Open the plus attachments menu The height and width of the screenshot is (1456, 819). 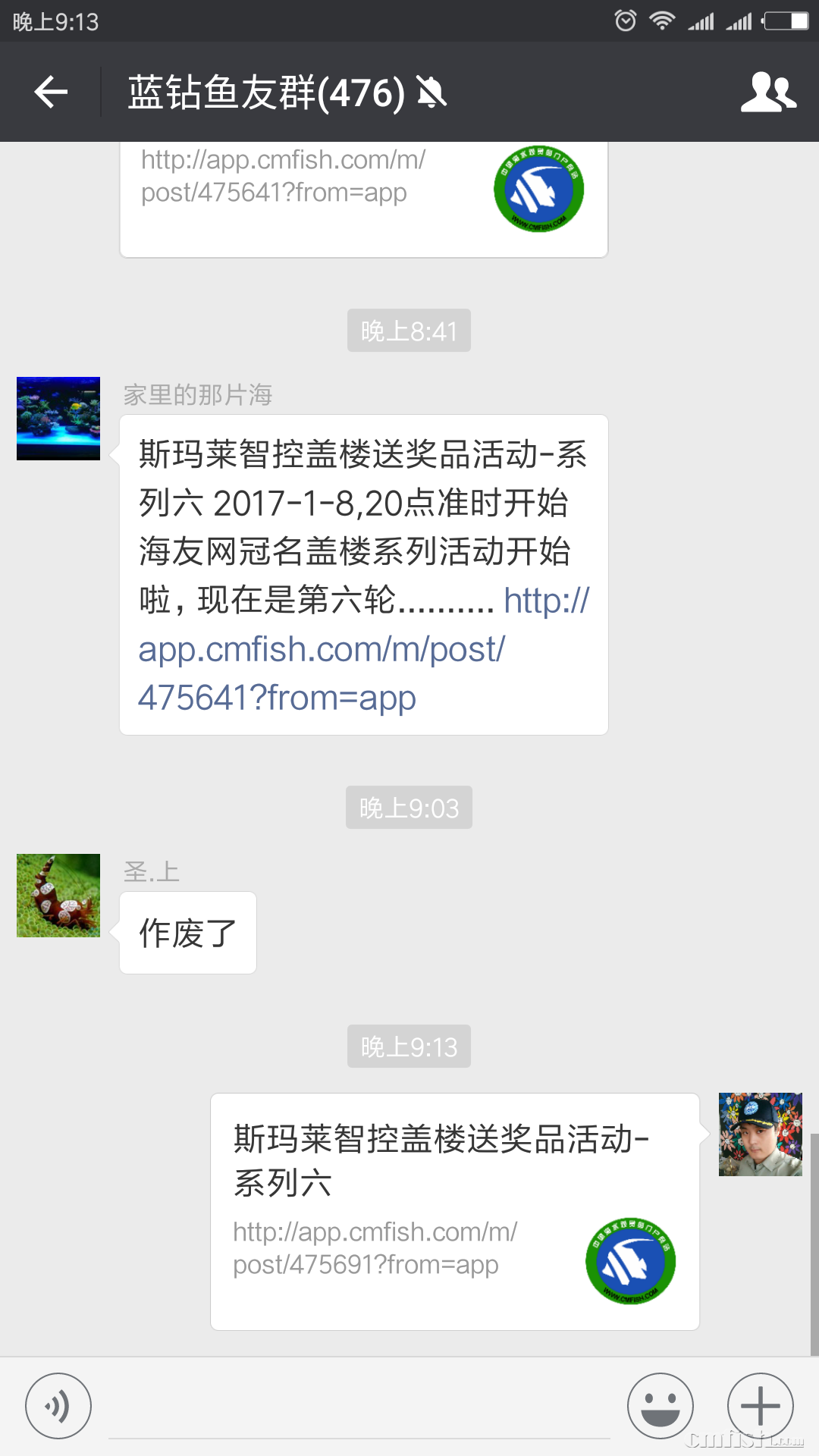760,1405
